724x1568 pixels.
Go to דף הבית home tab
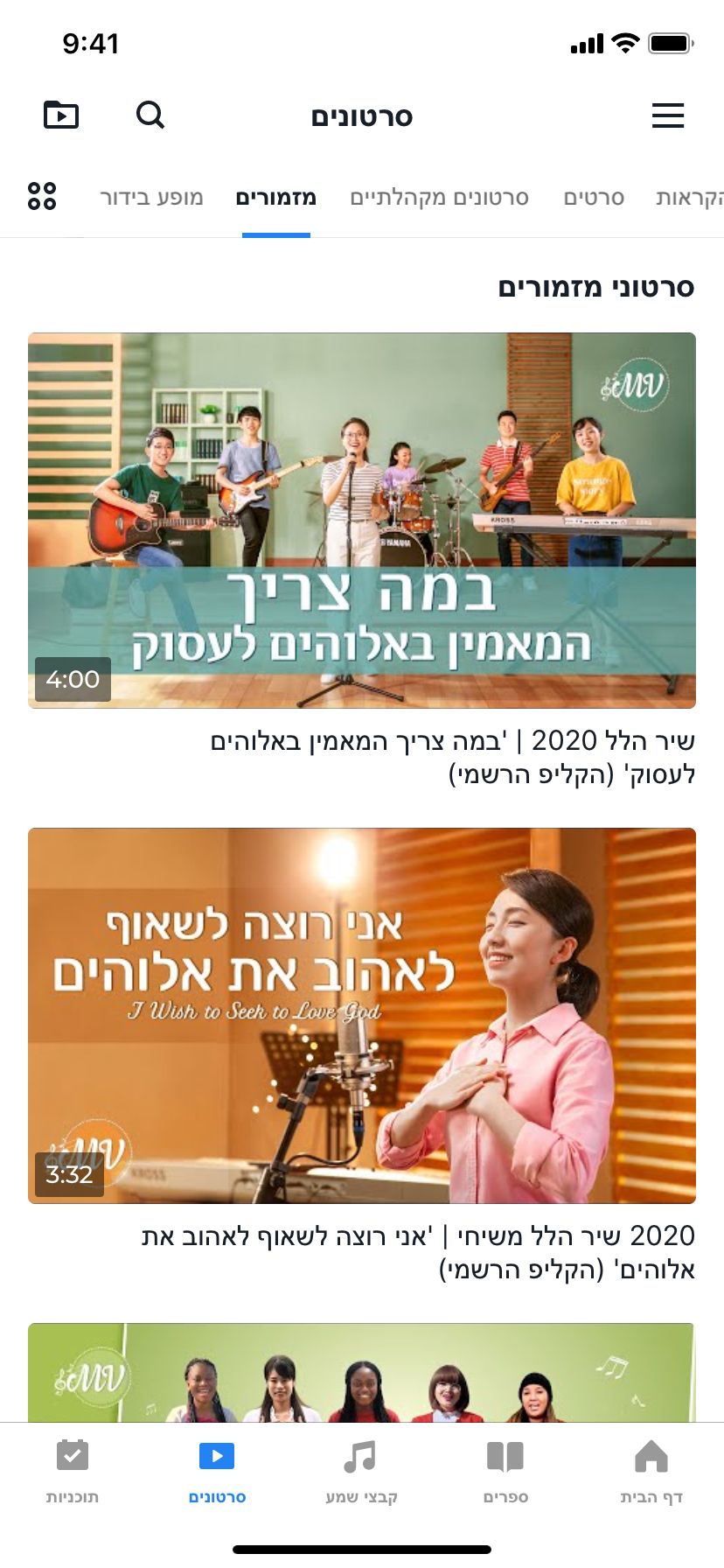(x=651, y=1472)
